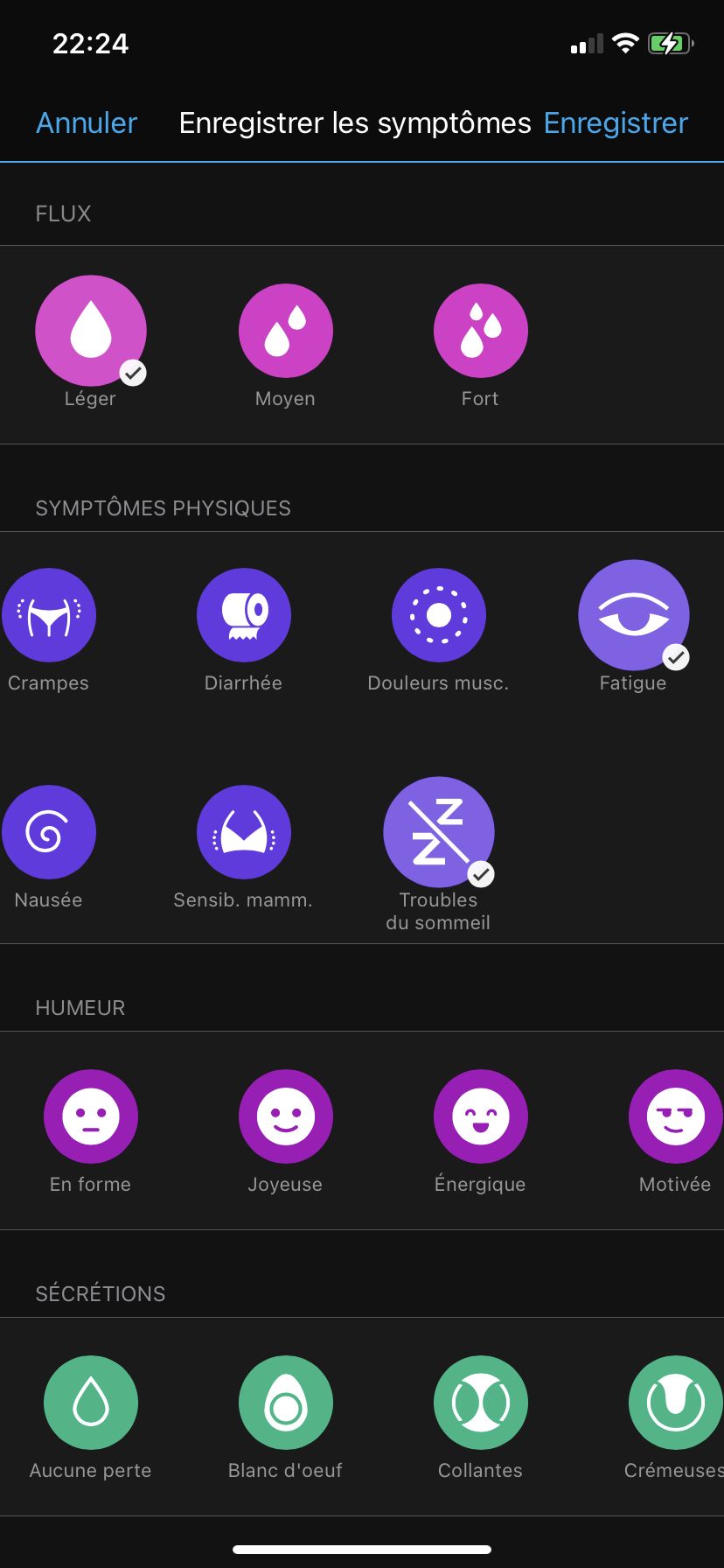Choose Fort flow
The height and width of the screenshot is (1568, 724).
[481, 332]
